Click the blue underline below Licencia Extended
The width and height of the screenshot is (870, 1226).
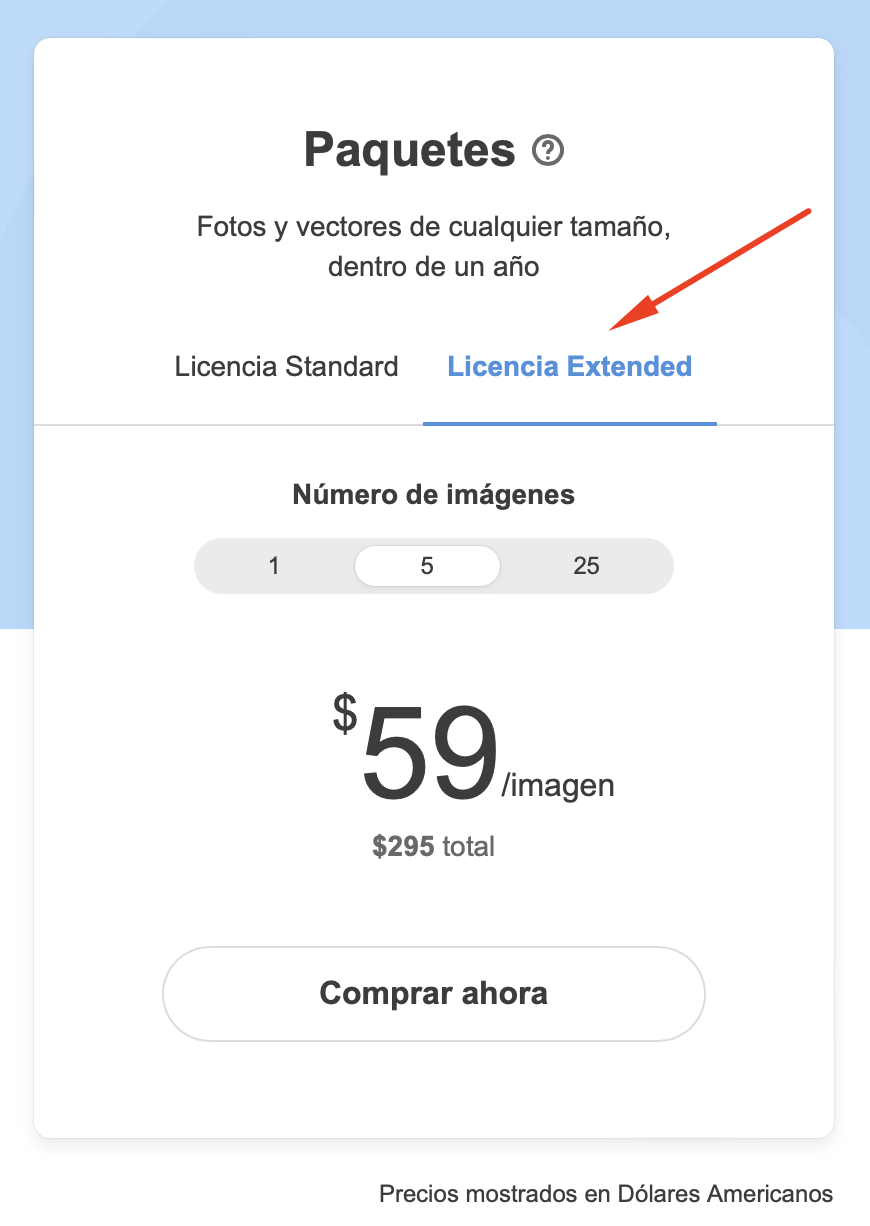pyautogui.click(x=569, y=425)
